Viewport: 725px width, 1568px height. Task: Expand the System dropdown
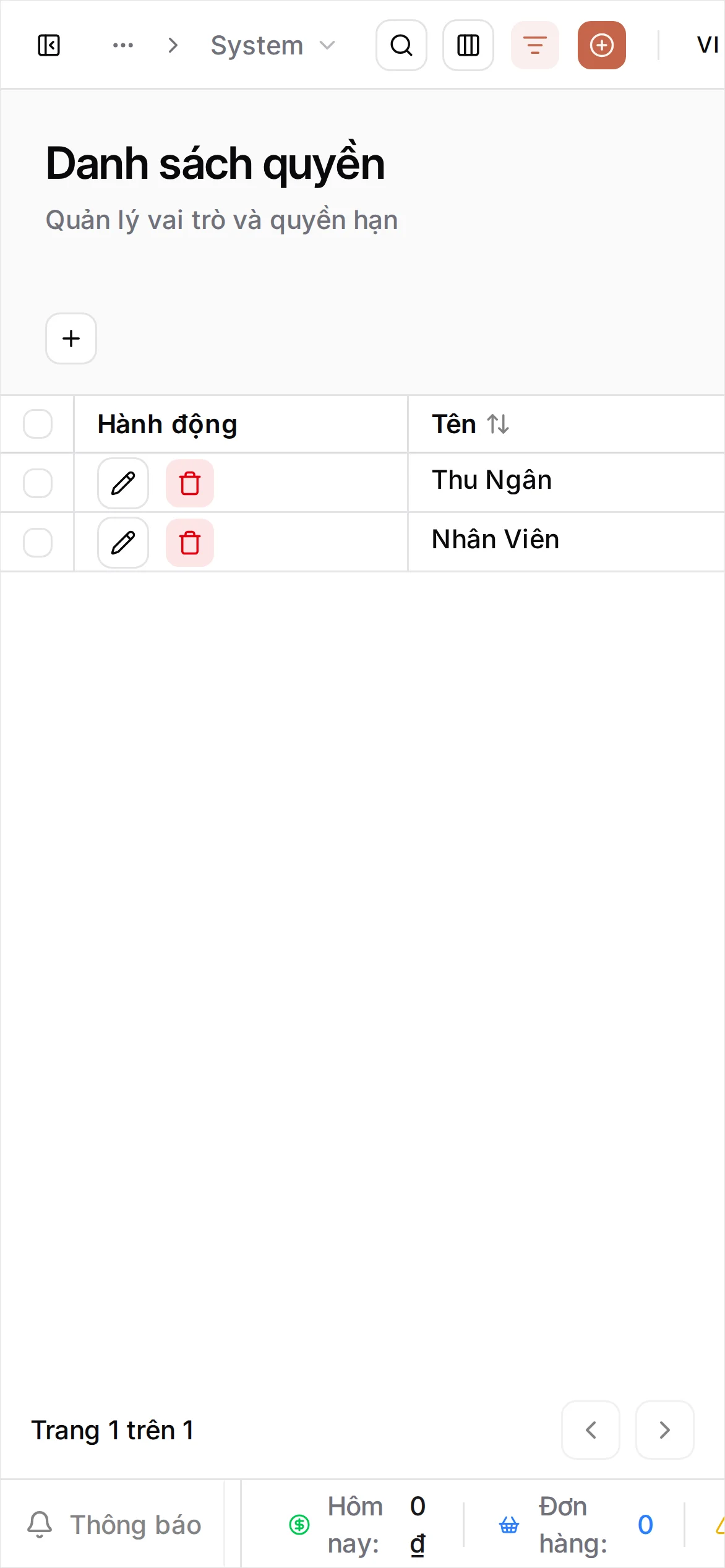click(273, 45)
